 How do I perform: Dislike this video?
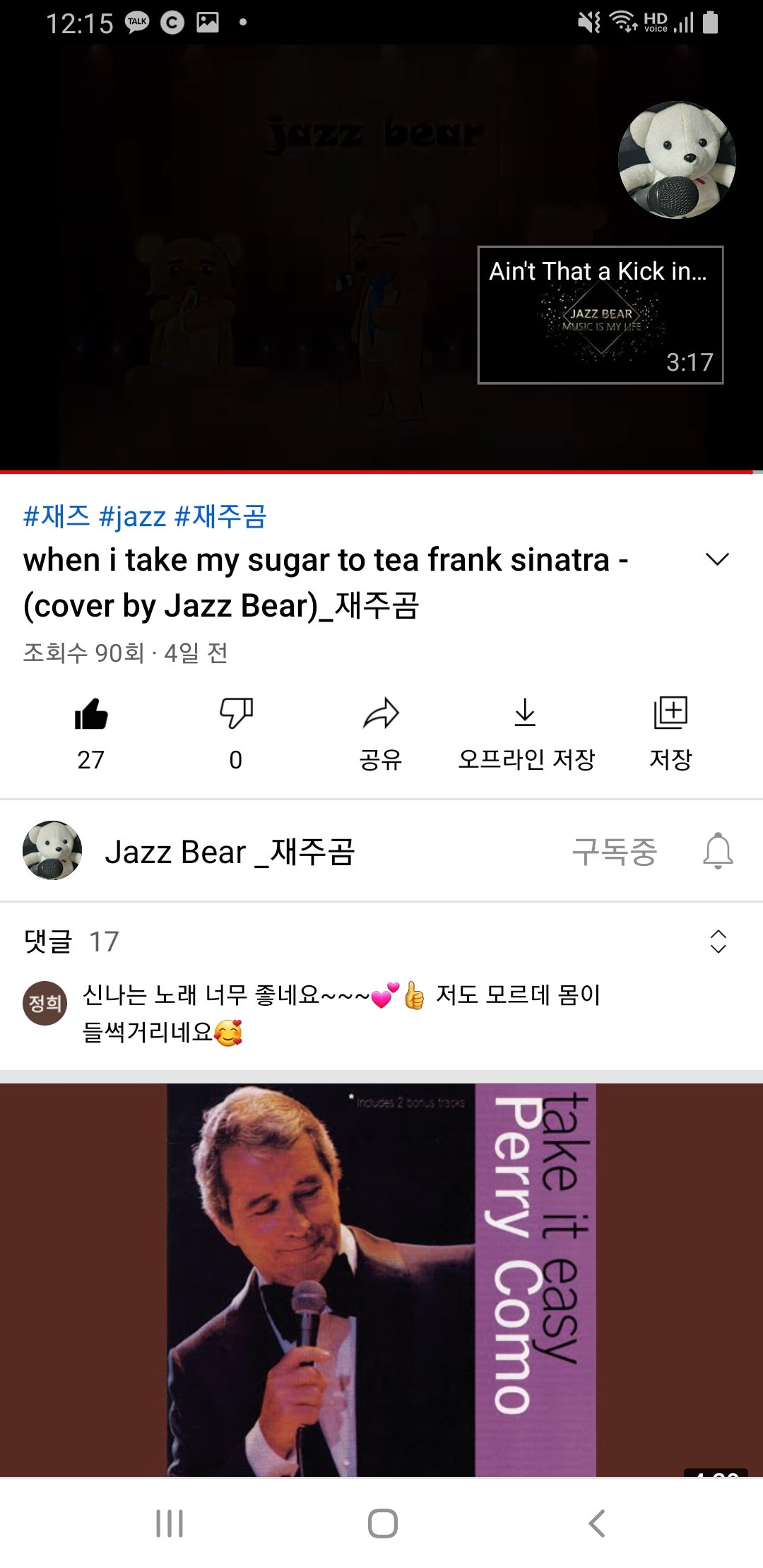tap(236, 715)
